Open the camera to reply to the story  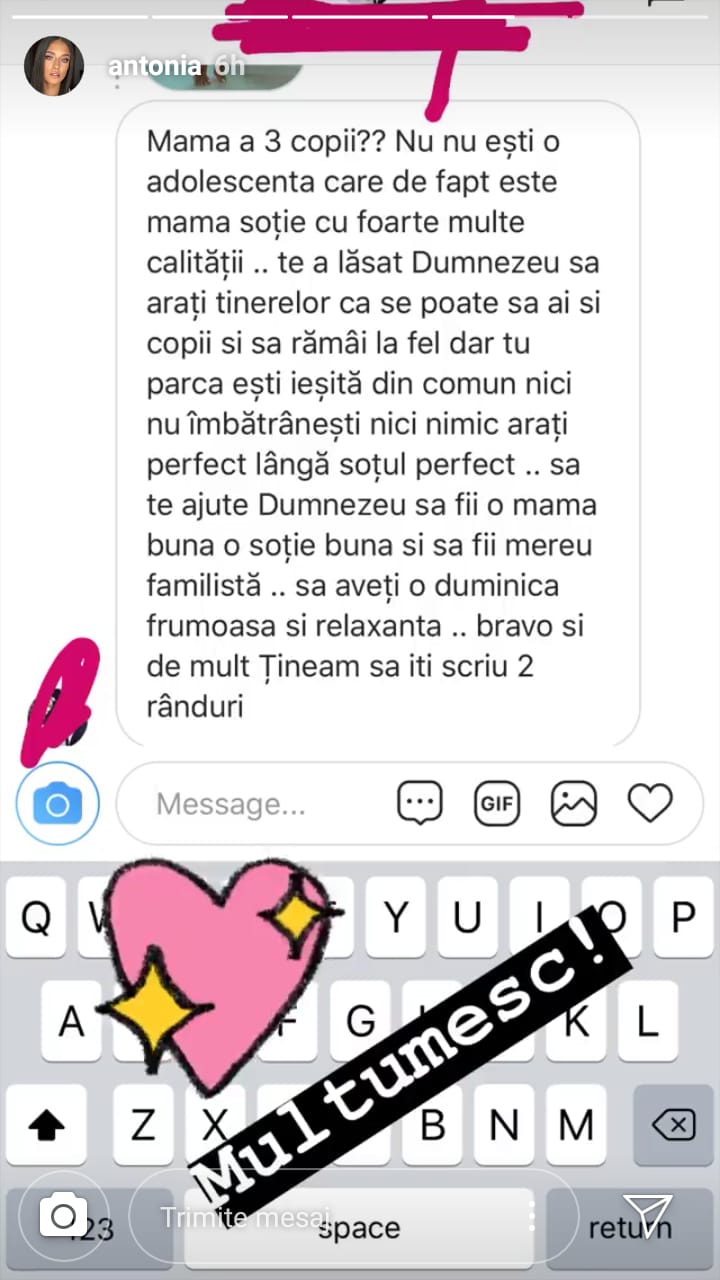pyautogui.click(x=63, y=1216)
